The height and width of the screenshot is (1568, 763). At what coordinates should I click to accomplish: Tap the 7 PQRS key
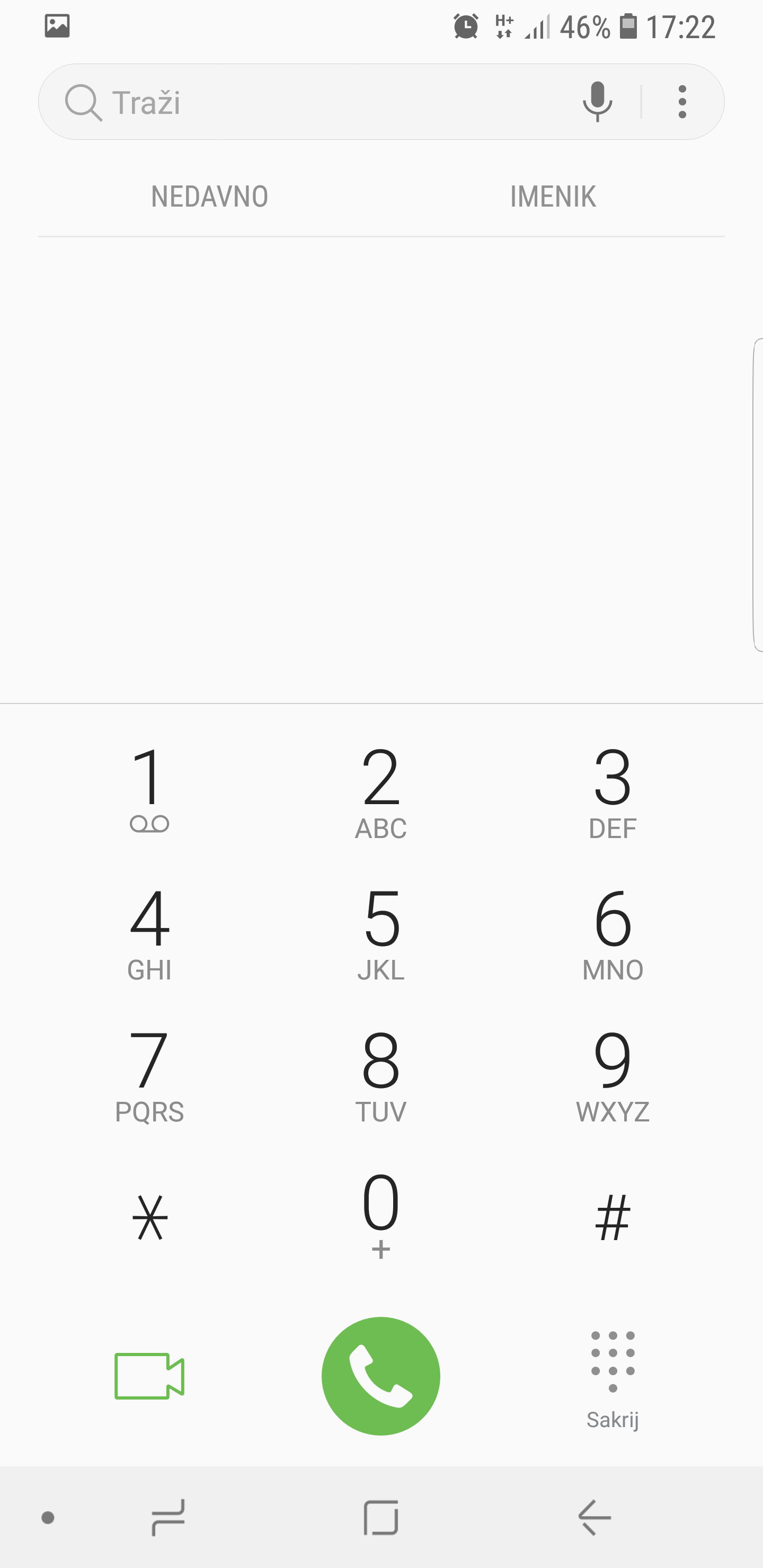coord(149,1075)
